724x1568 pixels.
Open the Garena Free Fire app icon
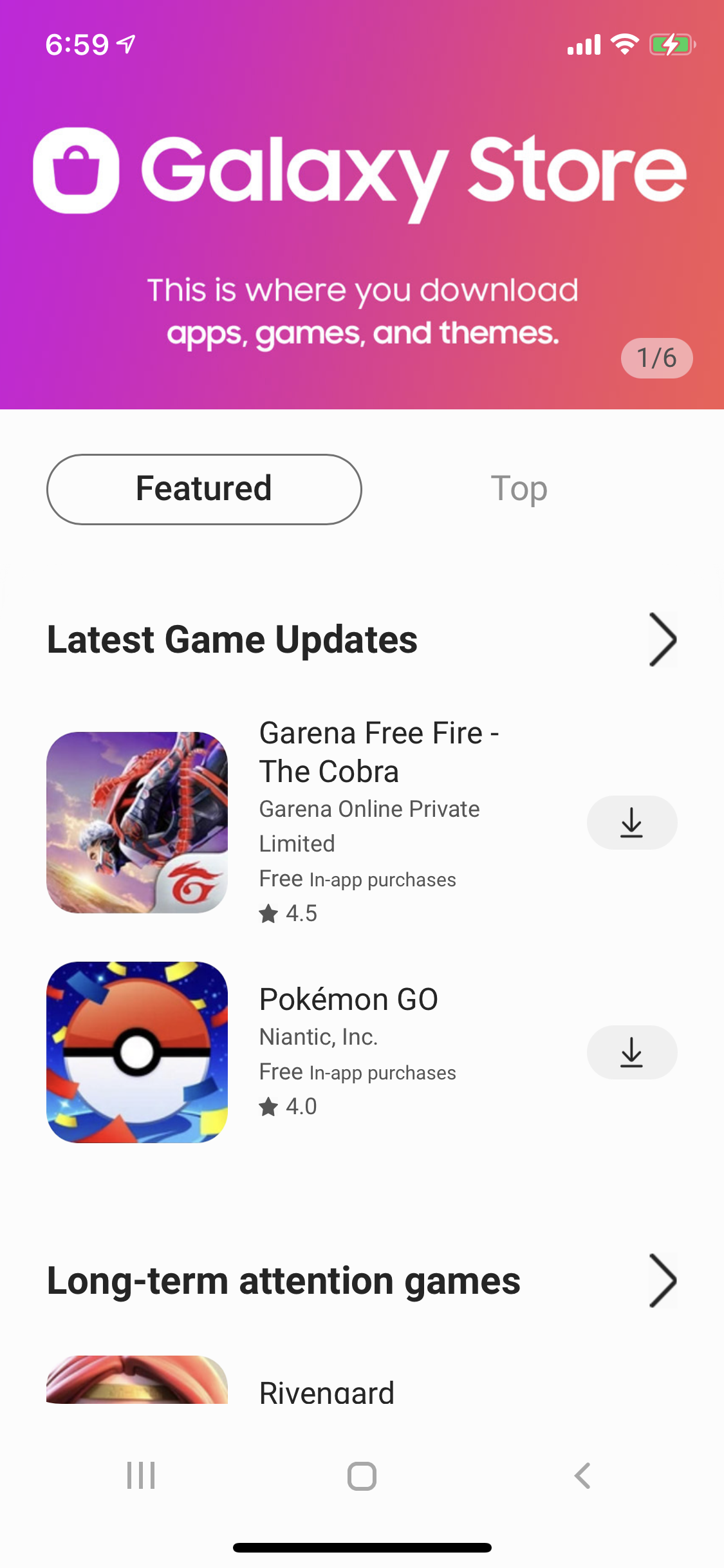pyautogui.click(x=137, y=822)
